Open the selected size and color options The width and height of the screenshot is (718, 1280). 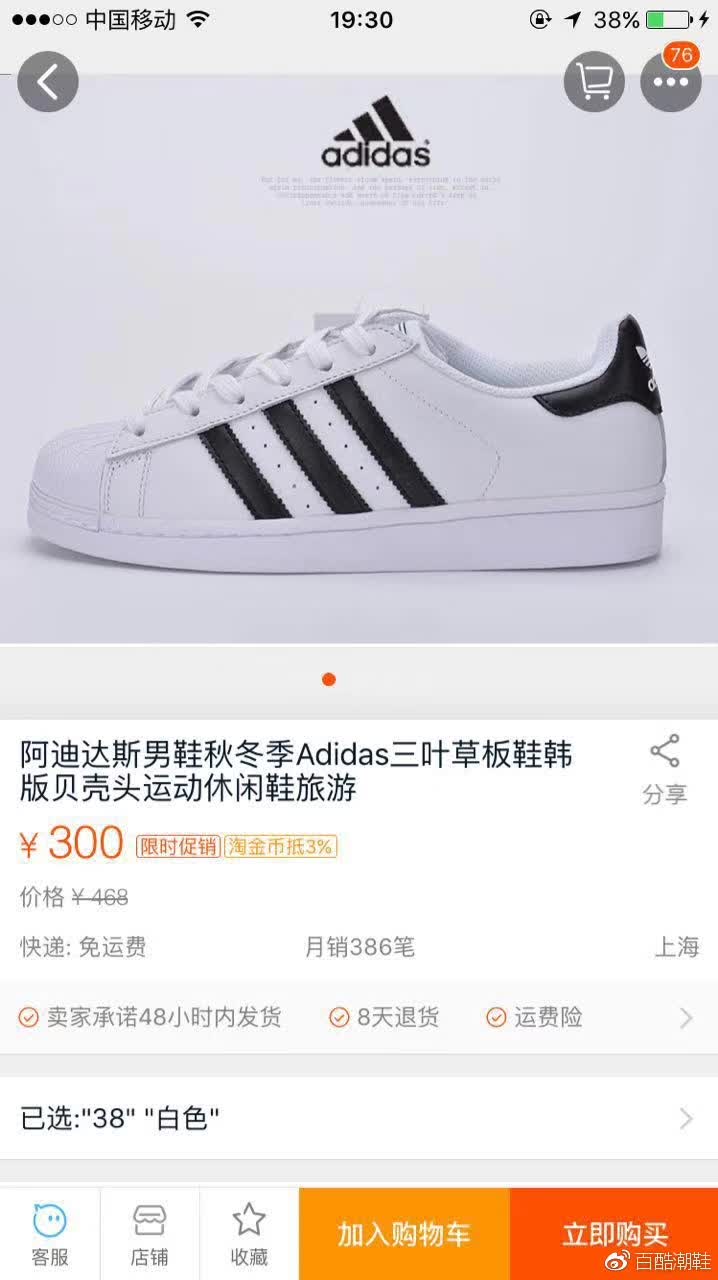click(x=359, y=1118)
